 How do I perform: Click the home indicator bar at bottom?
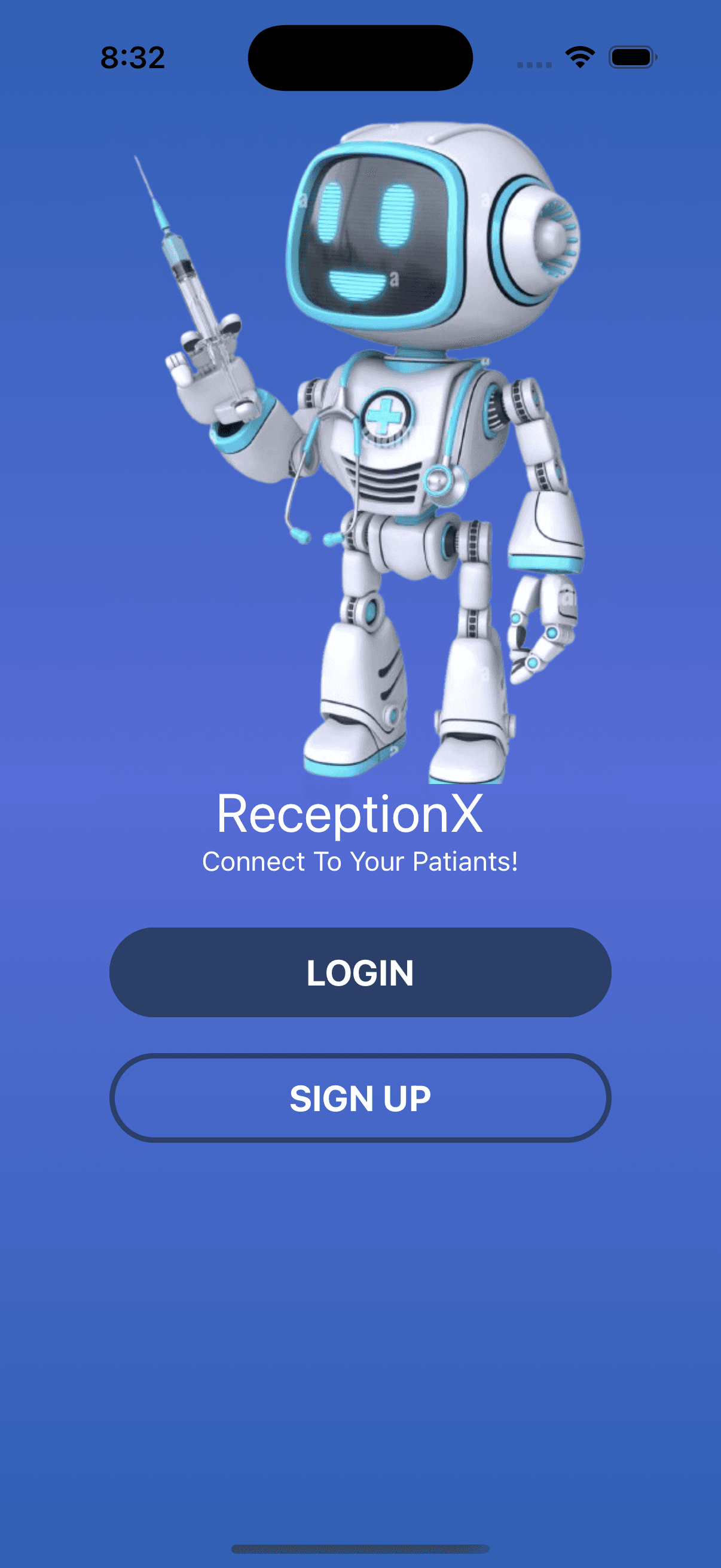pos(360,1546)
